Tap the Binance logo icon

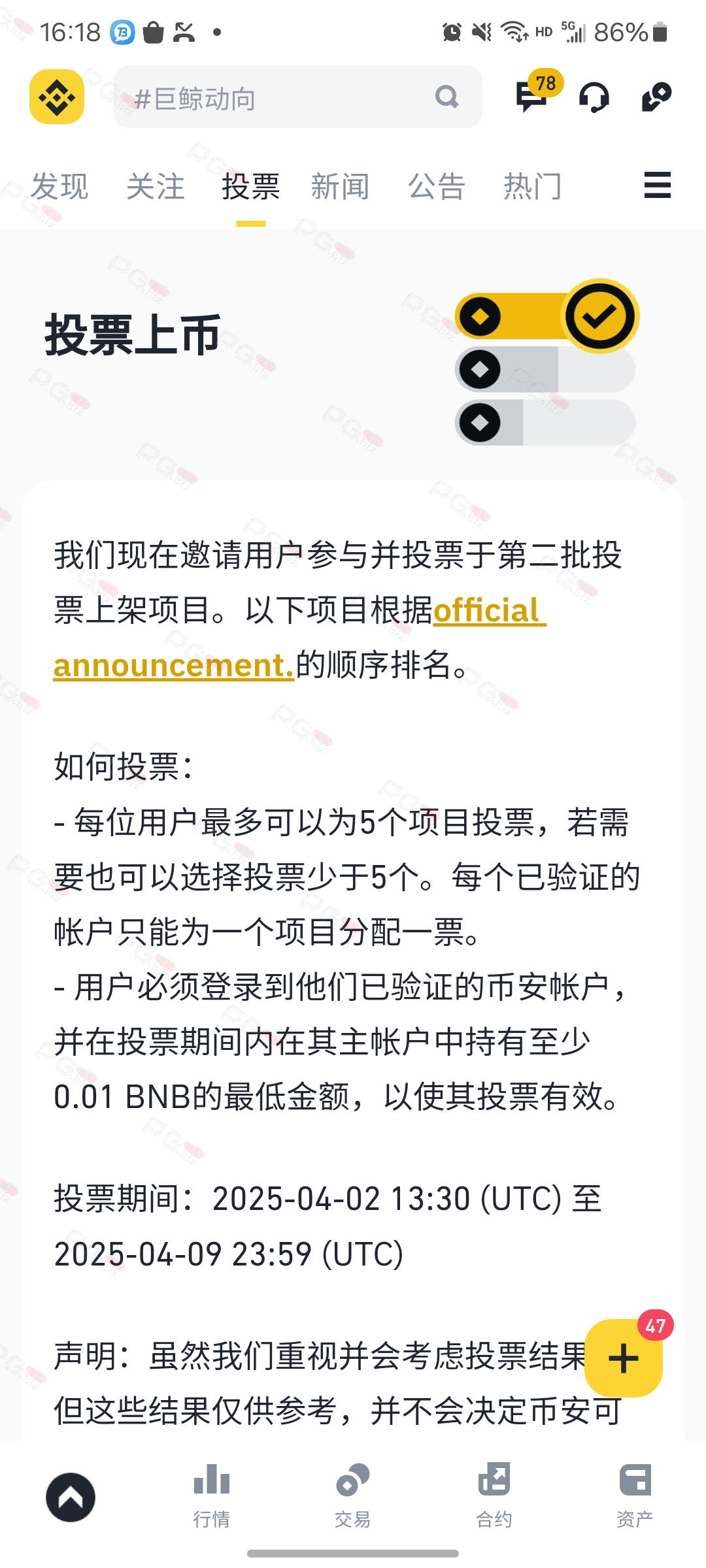point(57,97)
